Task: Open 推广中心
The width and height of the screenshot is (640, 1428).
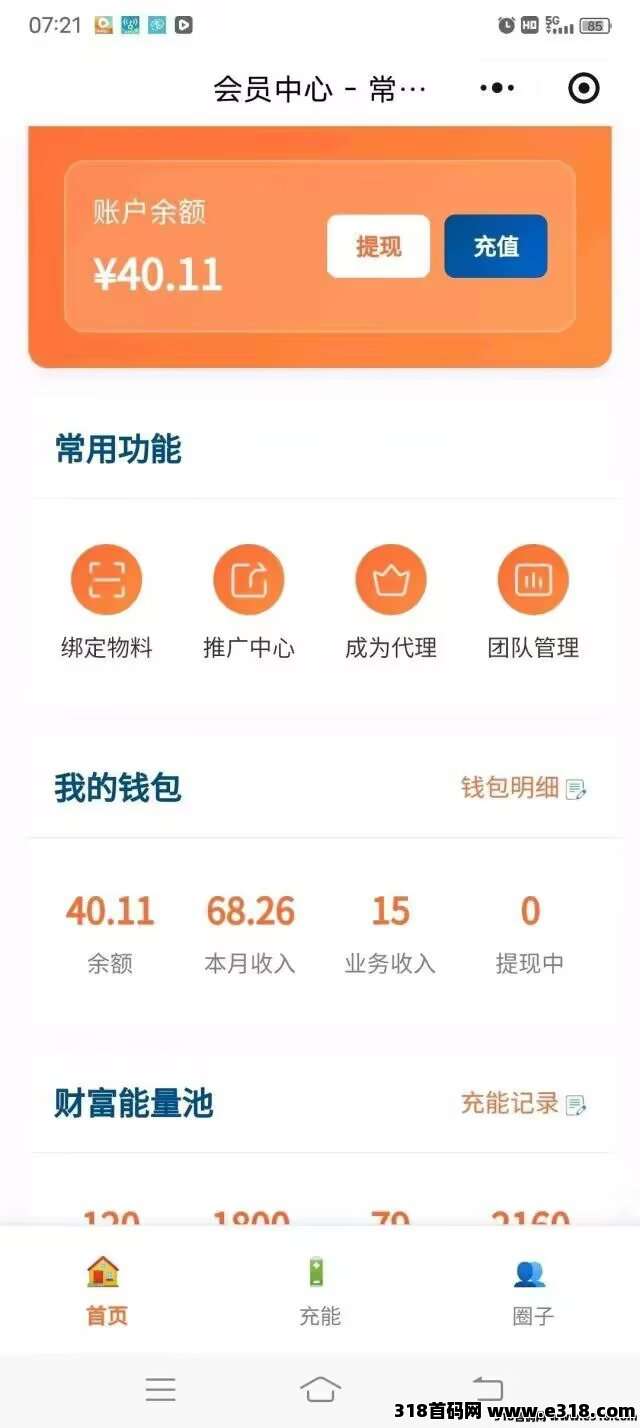Action: [248, 602]
